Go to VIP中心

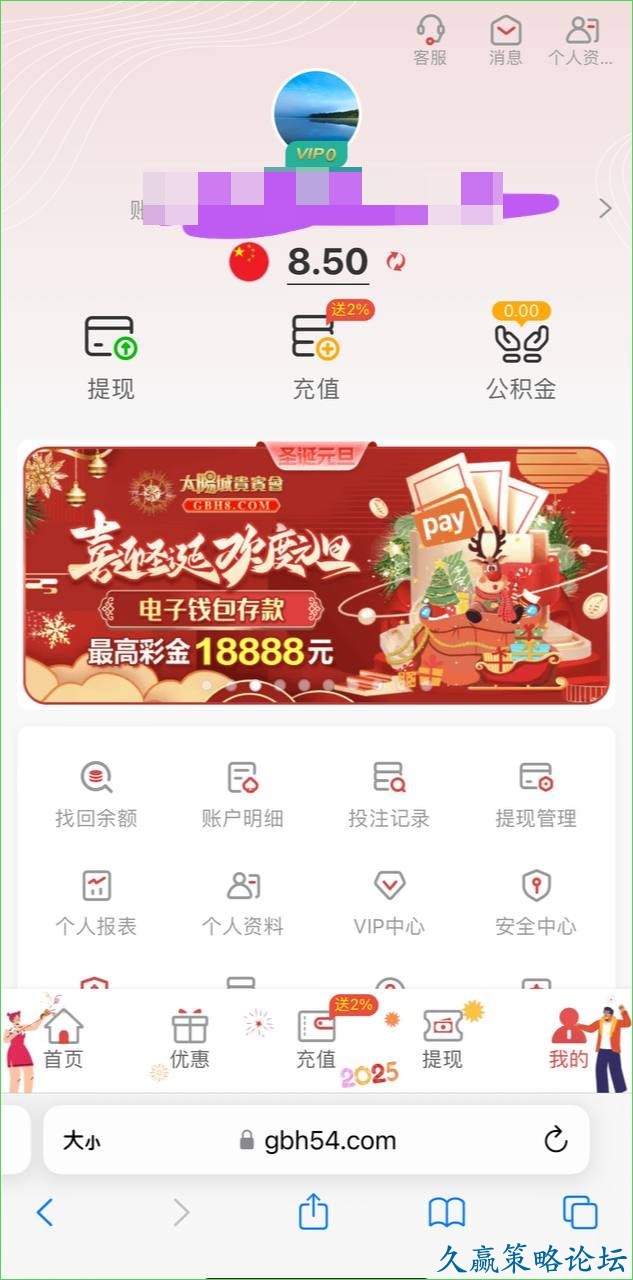click(x=389, y=903)
